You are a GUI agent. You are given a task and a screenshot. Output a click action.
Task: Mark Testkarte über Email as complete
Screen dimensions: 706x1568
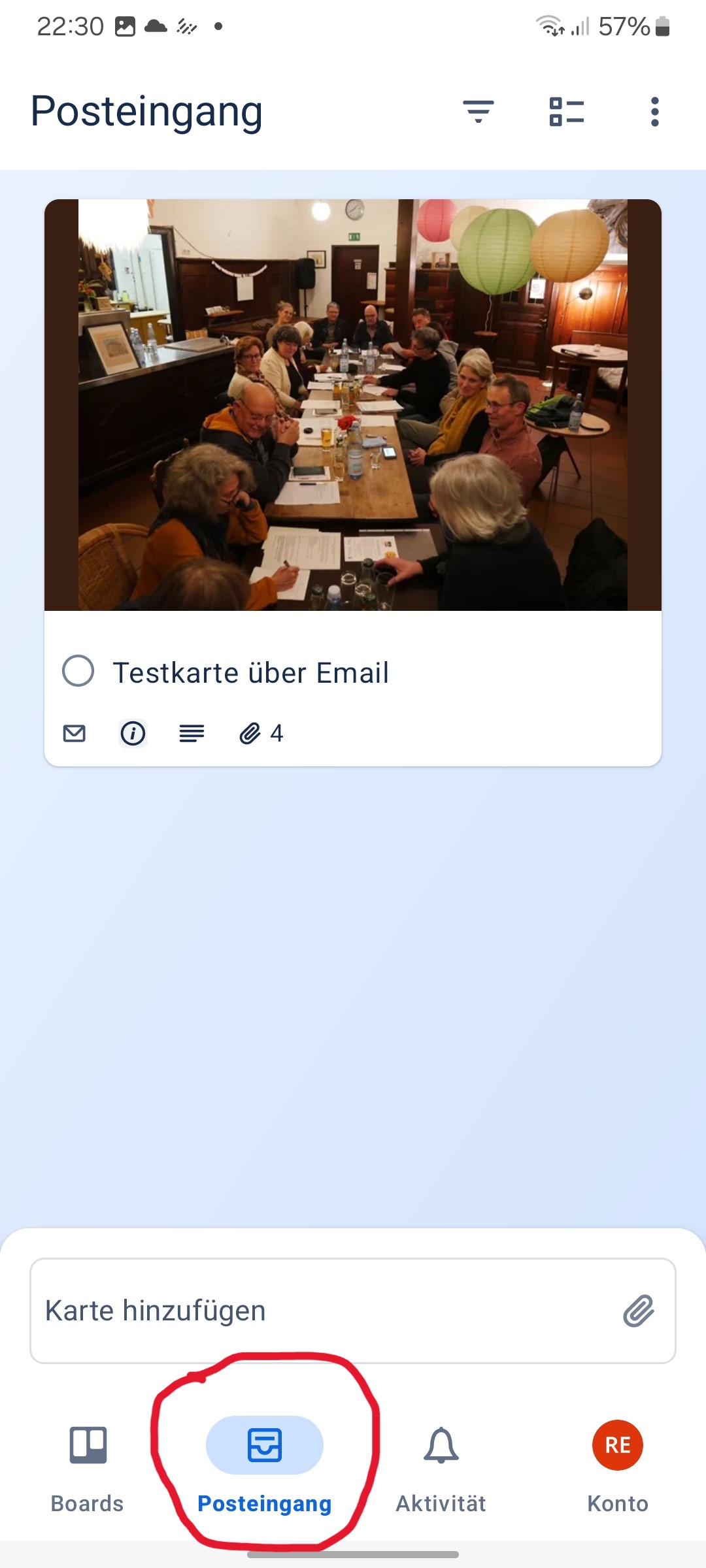pos(78,671)
